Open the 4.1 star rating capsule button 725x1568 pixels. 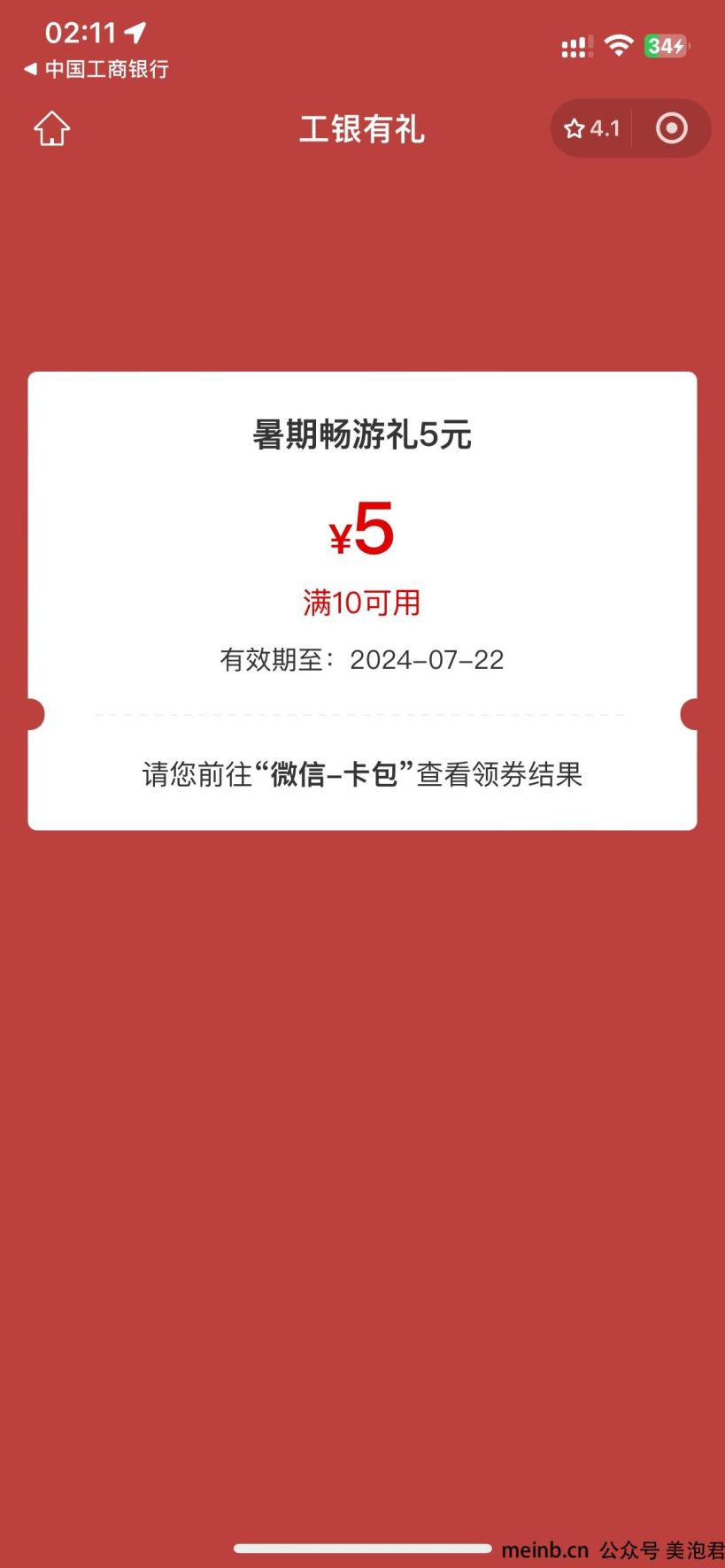click(592, 128)
